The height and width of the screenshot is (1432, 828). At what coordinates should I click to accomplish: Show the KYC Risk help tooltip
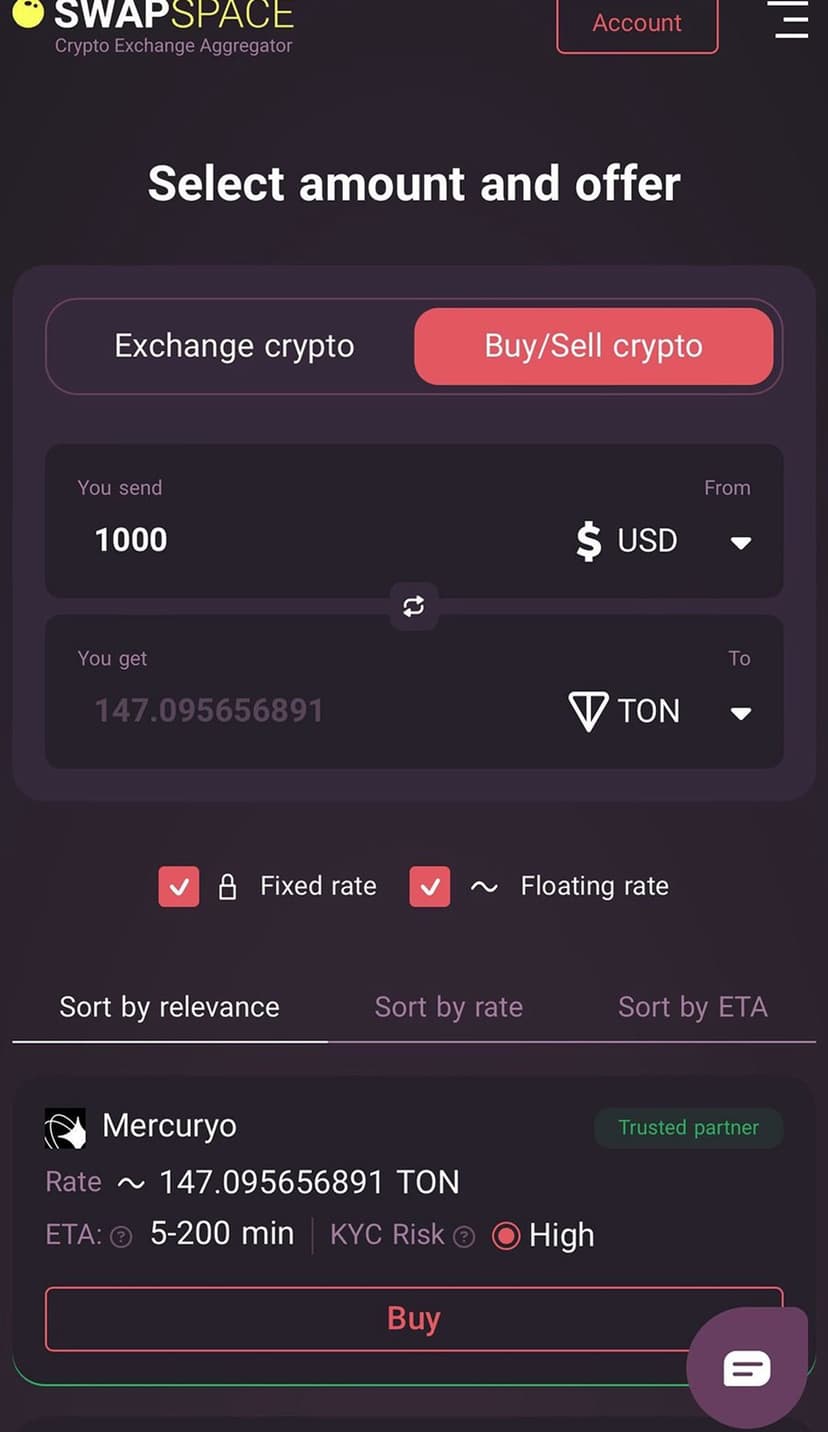pyautogui.click(x=464, y=1237)
